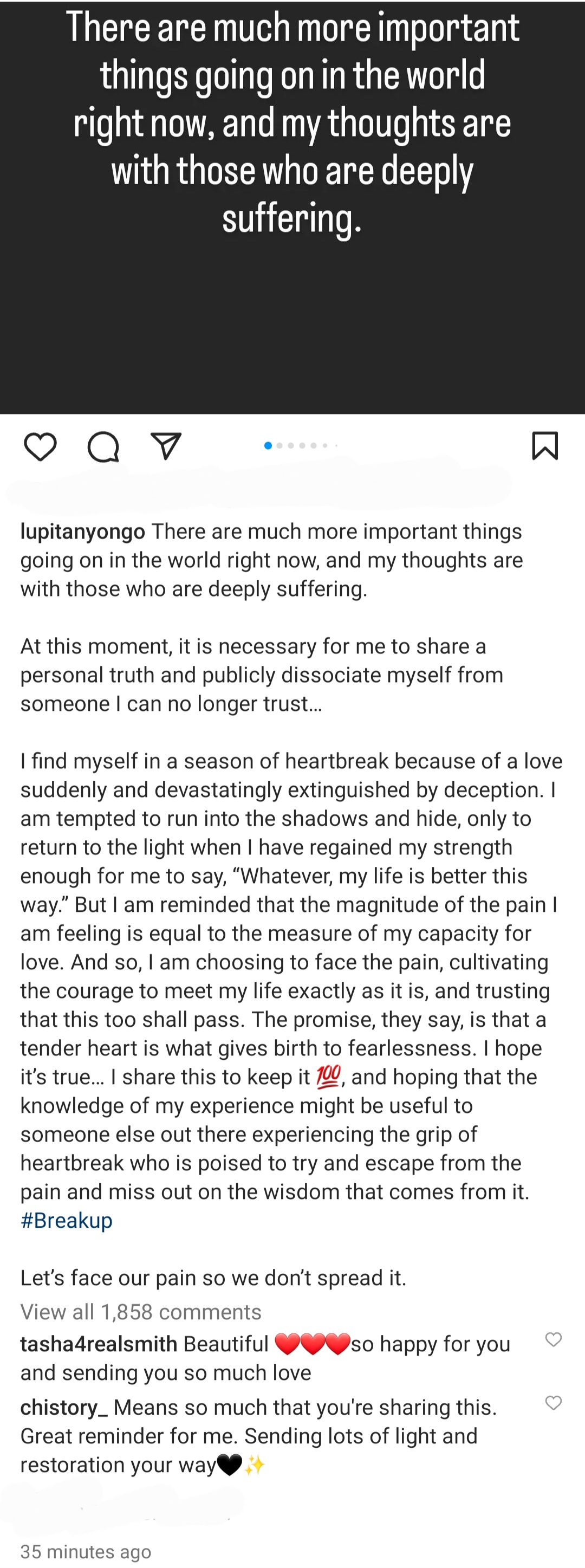This screenshot has height=1568, width=585.
Task: Open lupitanyongo's profile from the caption
Action: coord(83,532)
